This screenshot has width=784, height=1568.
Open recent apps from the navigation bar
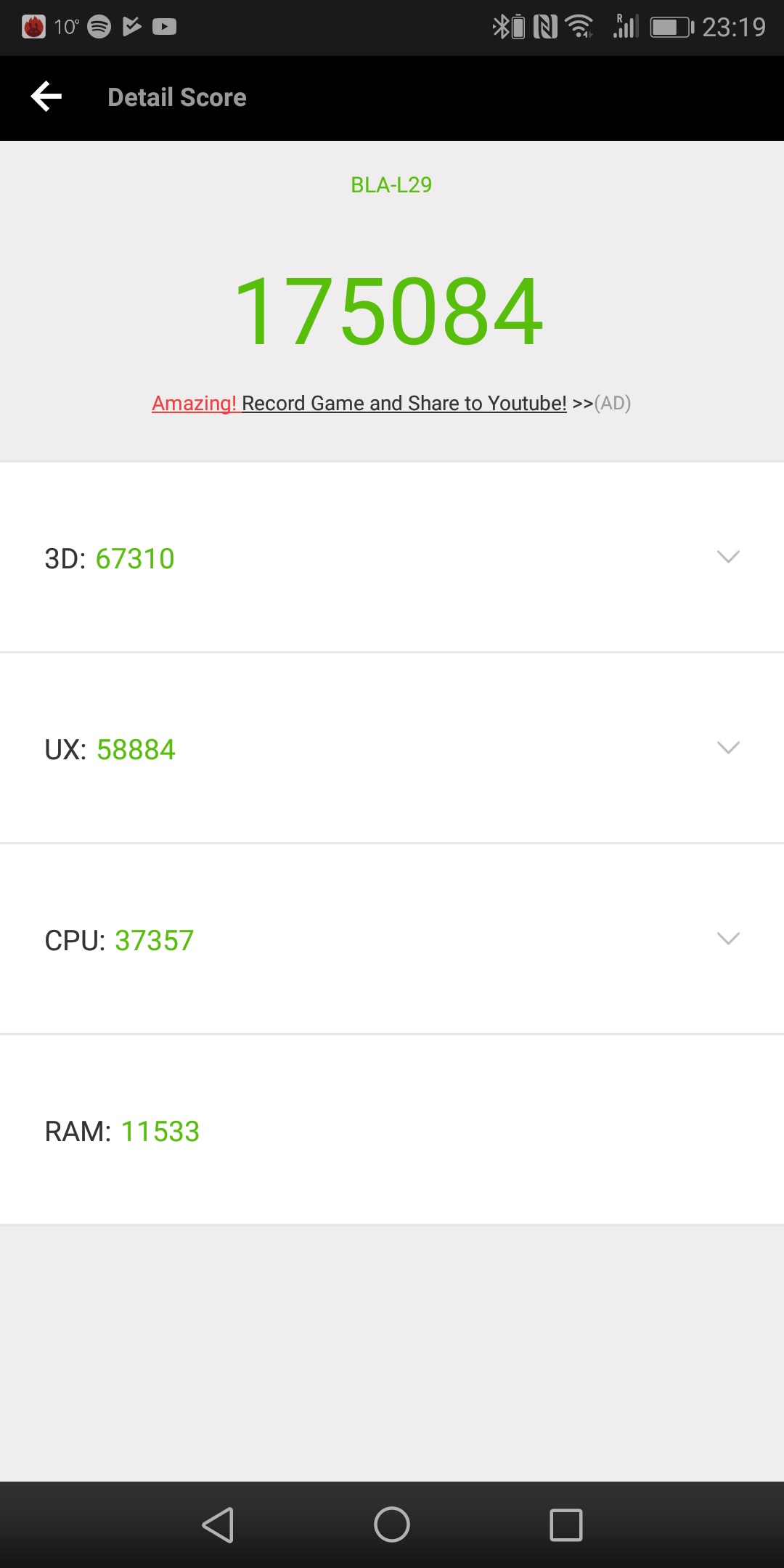click(x=566, y=1524)
